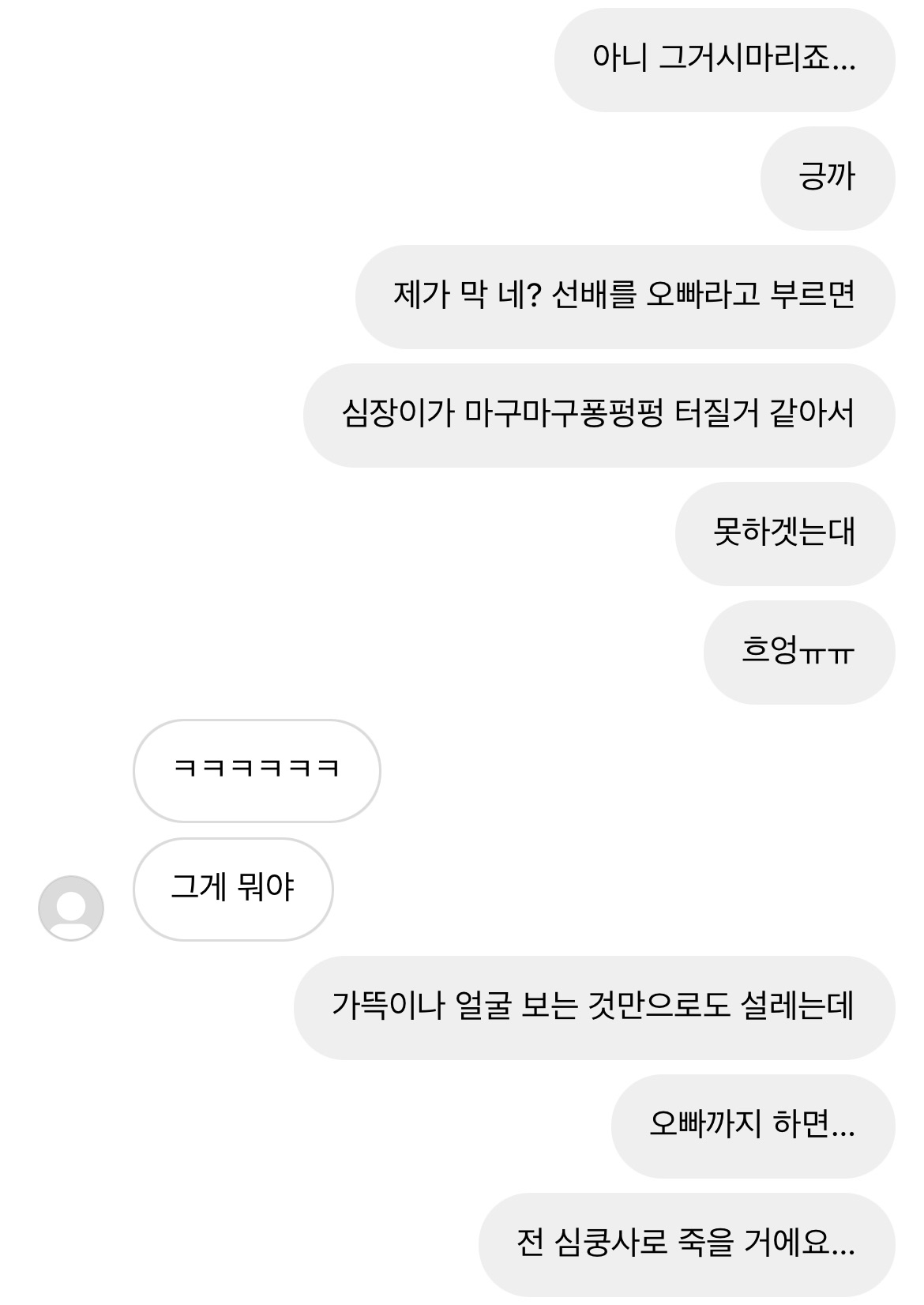924x1305 pixels.
Task: Open the sender's profile avatar
Action: 71,908
